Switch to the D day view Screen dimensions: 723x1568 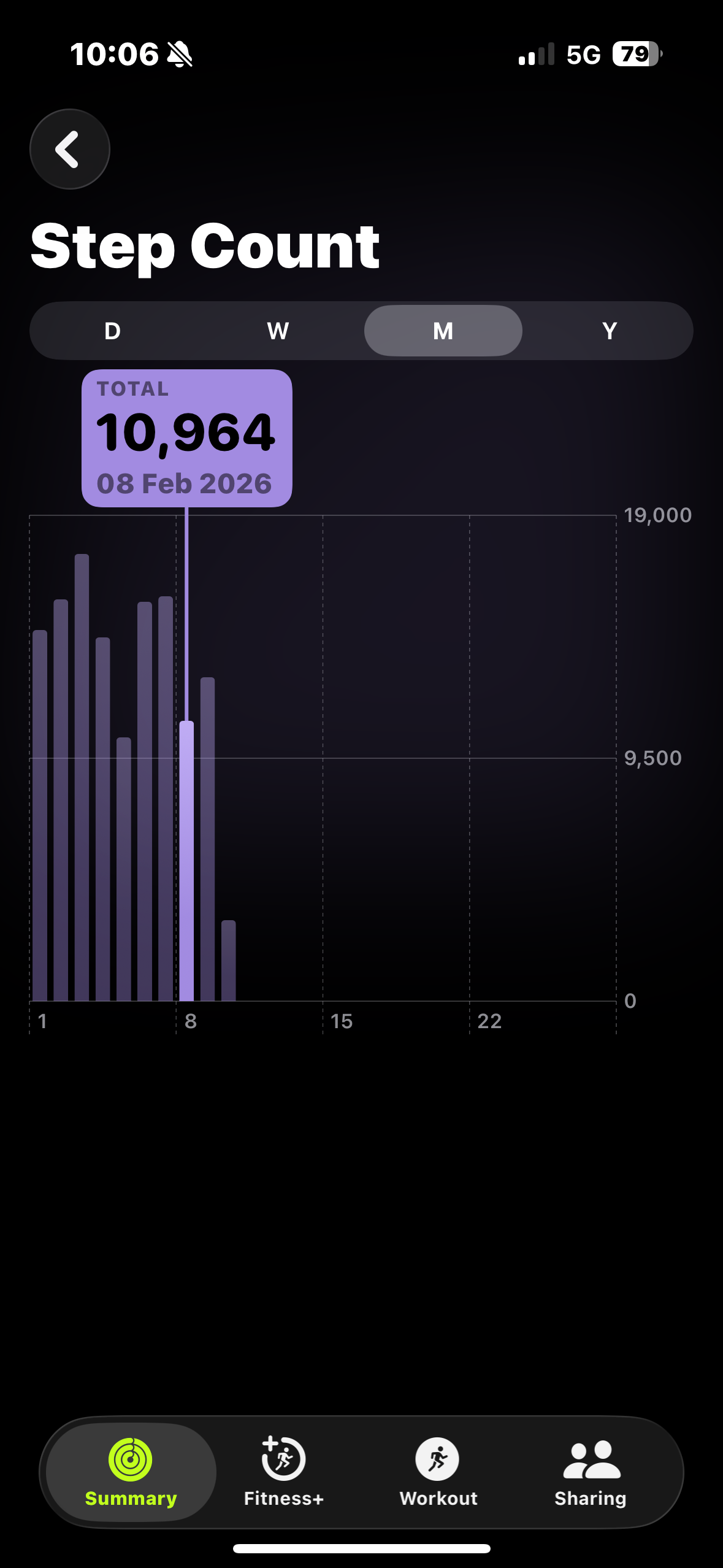(112, 331)
